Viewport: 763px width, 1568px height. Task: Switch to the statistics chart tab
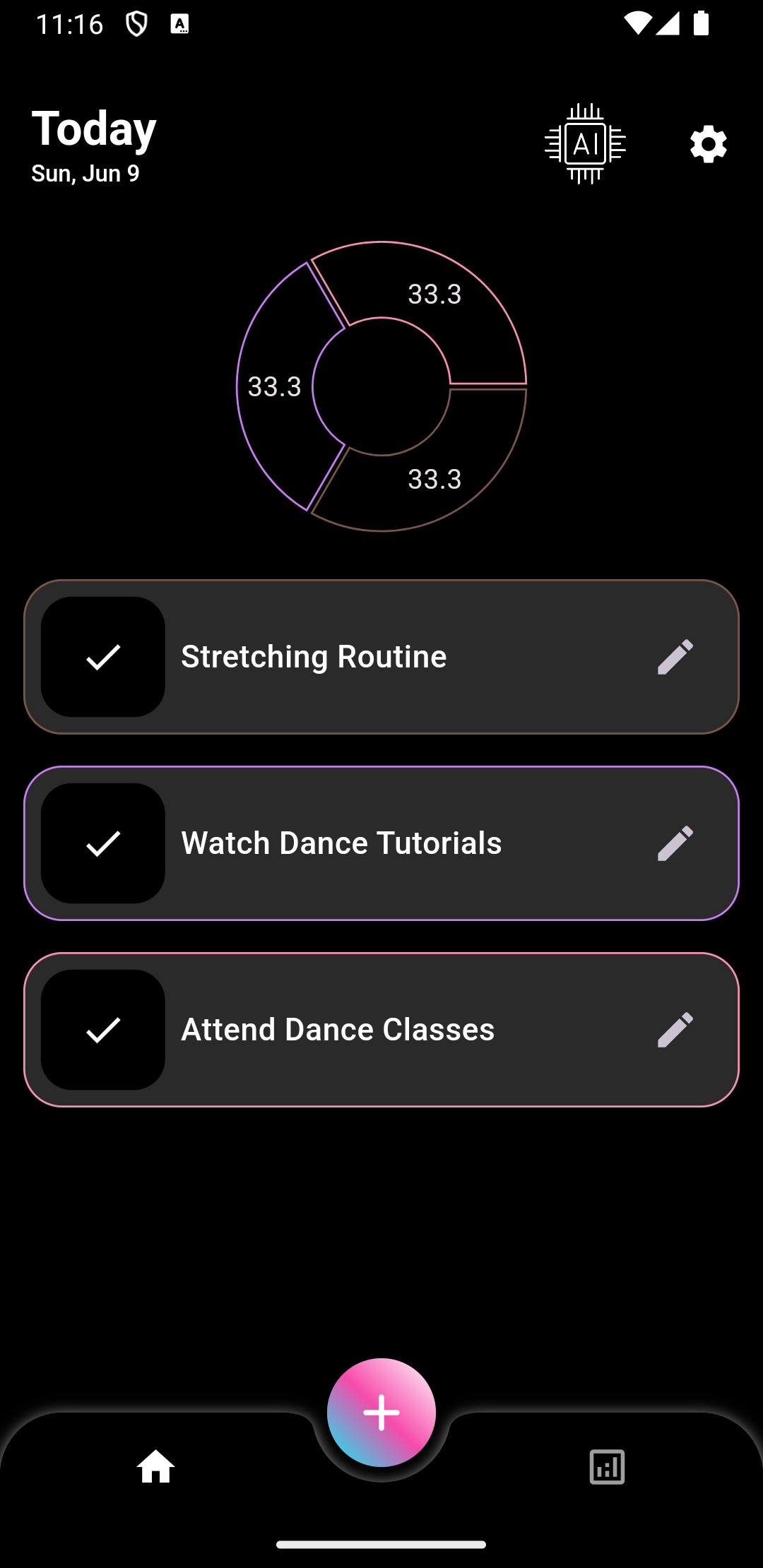pos(607,1467)
